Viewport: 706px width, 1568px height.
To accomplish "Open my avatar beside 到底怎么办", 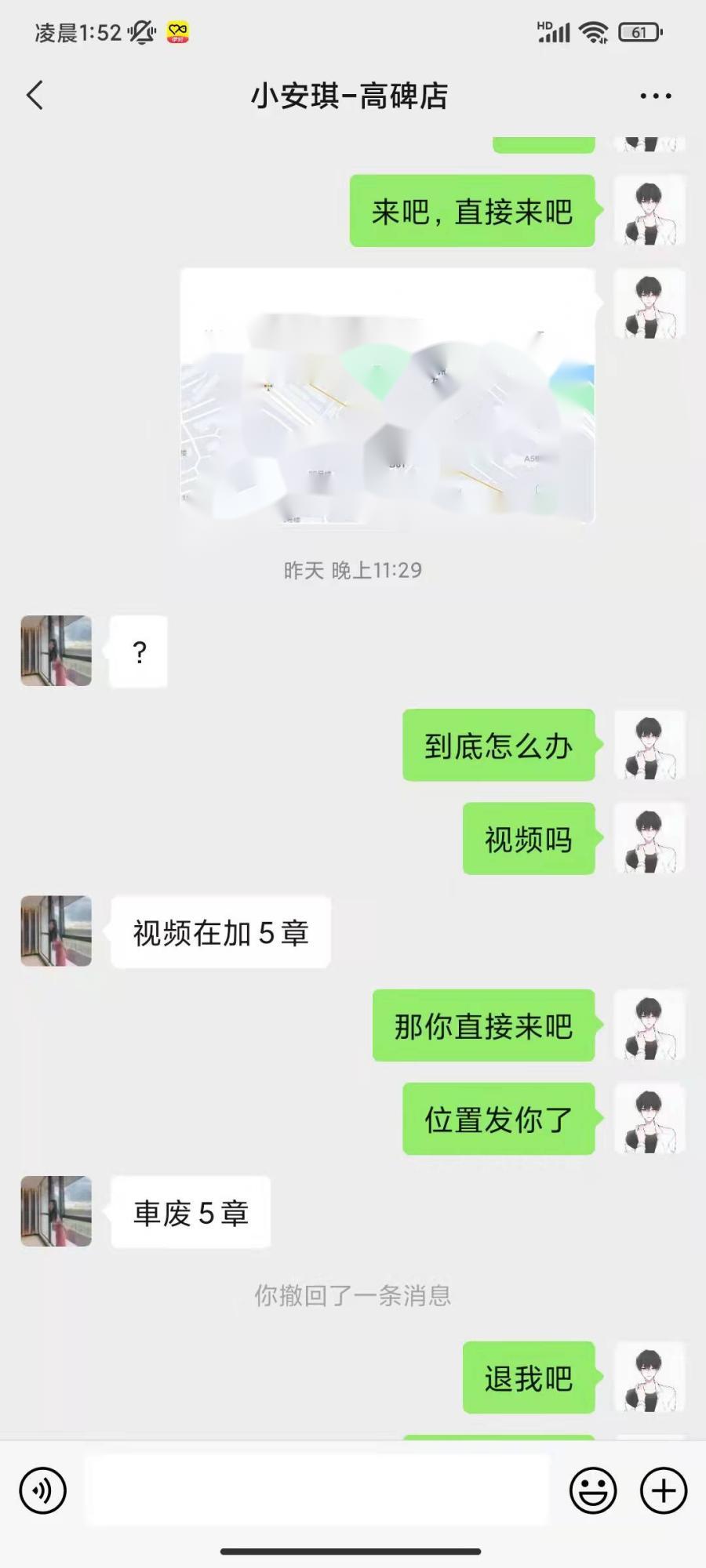I will coord(650,745).
